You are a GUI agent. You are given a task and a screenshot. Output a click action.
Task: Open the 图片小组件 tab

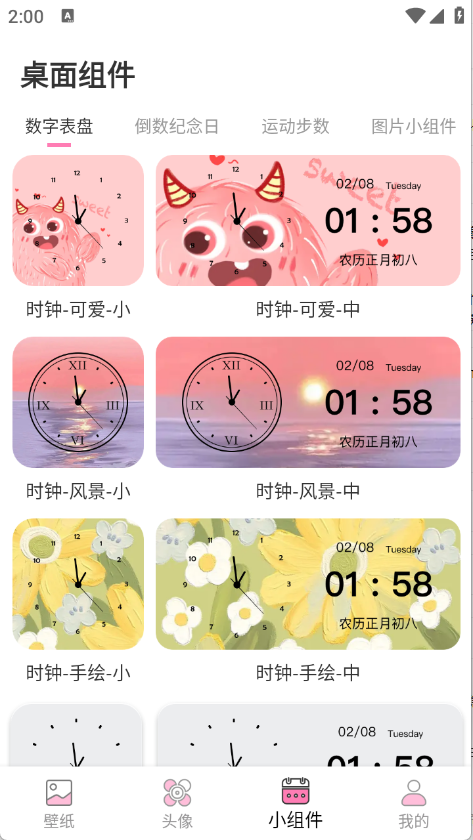(414, 127)
